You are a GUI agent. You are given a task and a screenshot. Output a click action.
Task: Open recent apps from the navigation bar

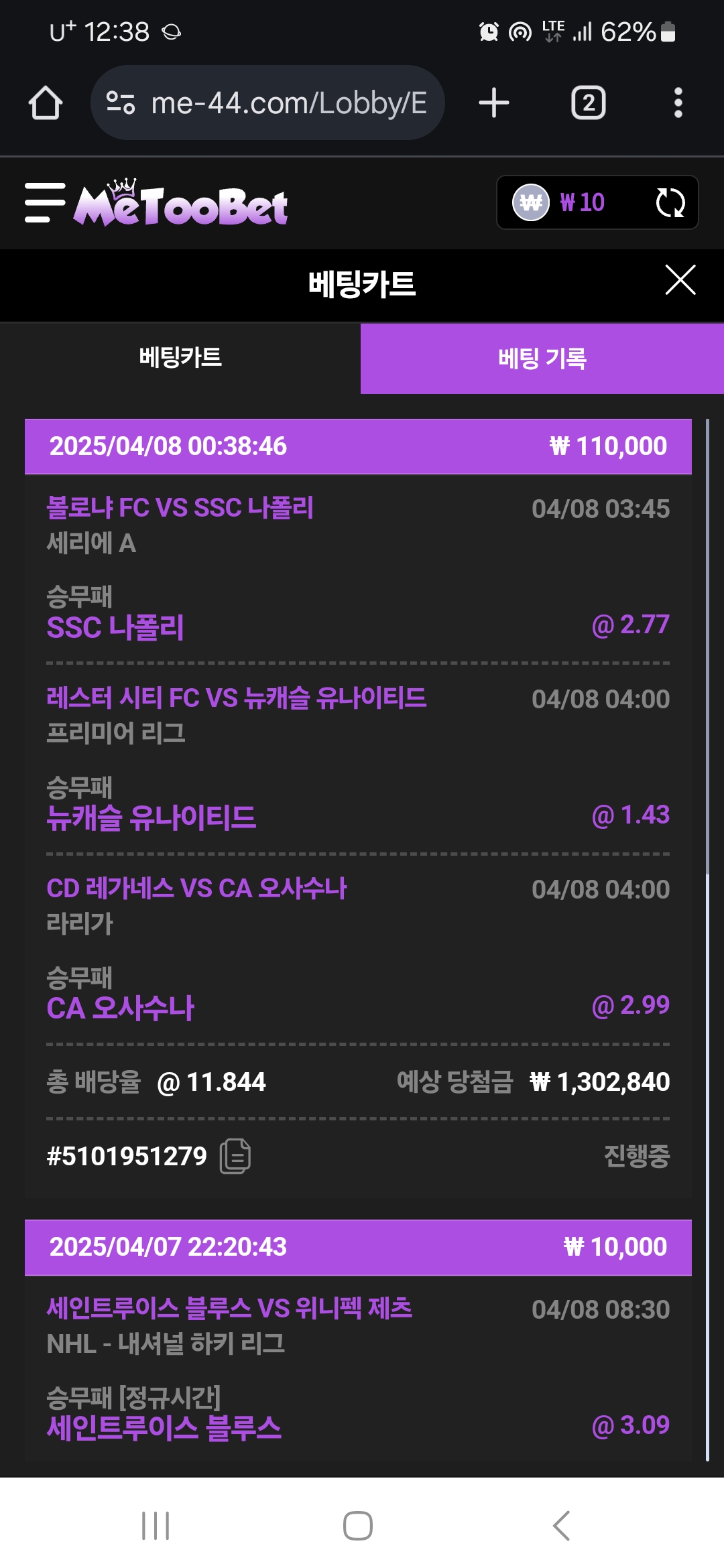click(x=156, y=1526)
